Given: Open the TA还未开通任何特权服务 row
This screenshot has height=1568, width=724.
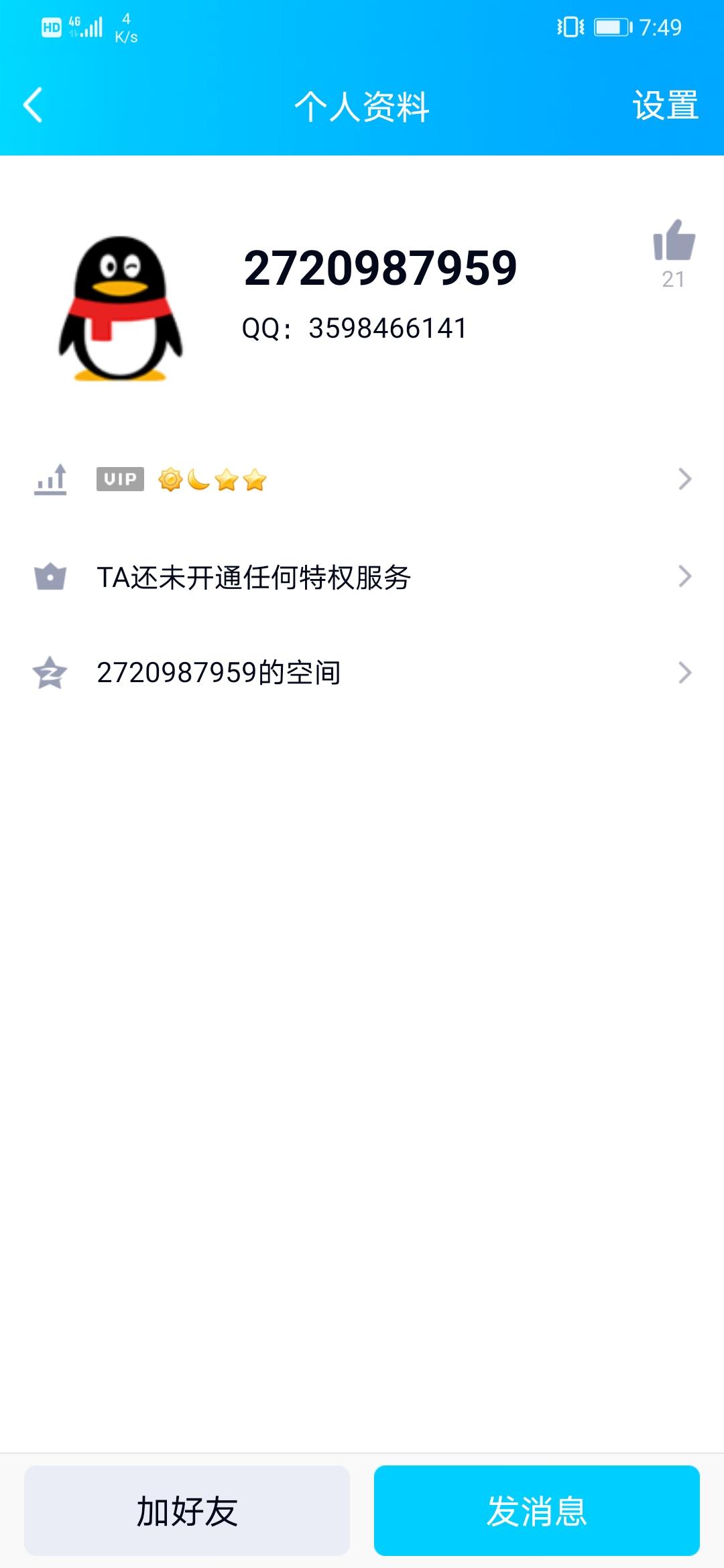Looking at the screenshot, I should tap(362, 577).
